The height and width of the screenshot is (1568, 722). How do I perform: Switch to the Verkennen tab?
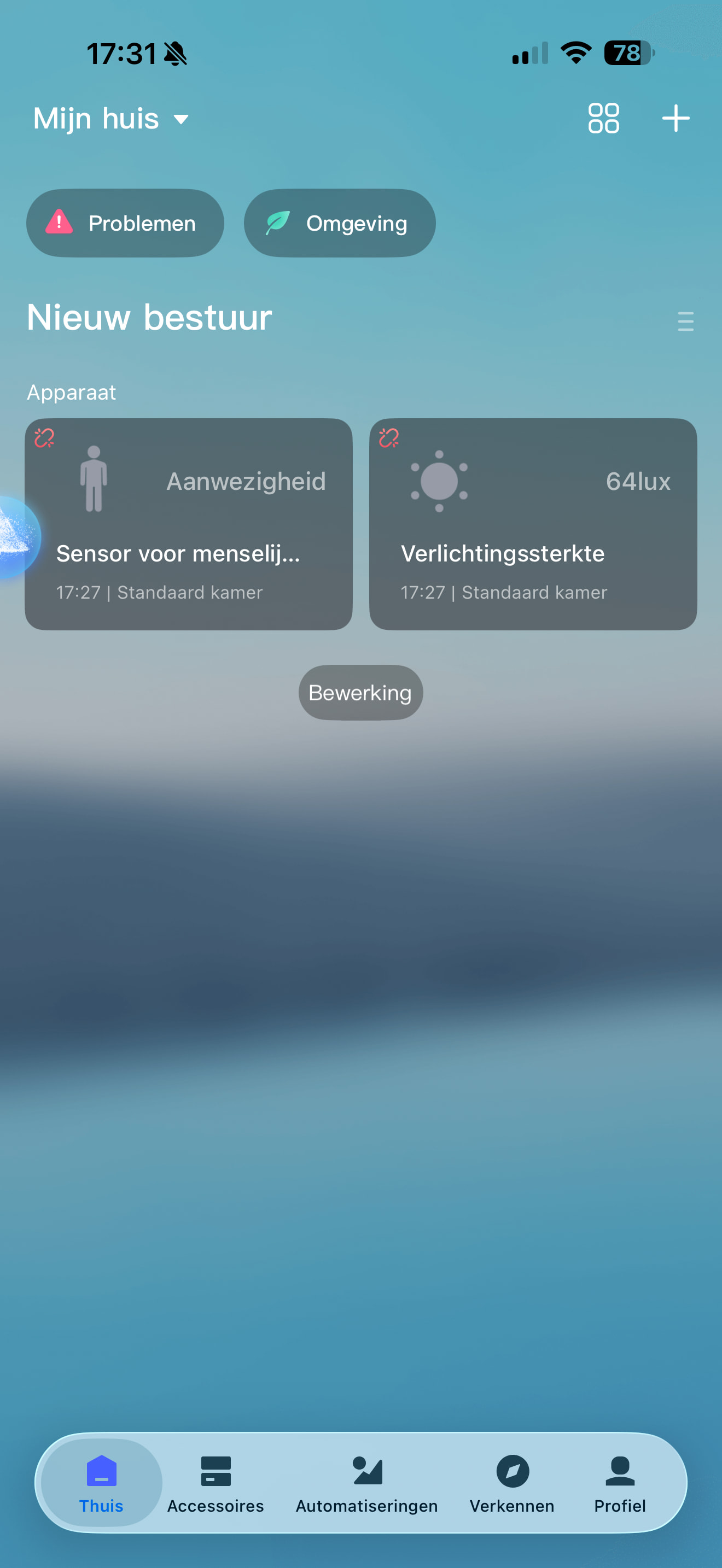(512, 1483)
